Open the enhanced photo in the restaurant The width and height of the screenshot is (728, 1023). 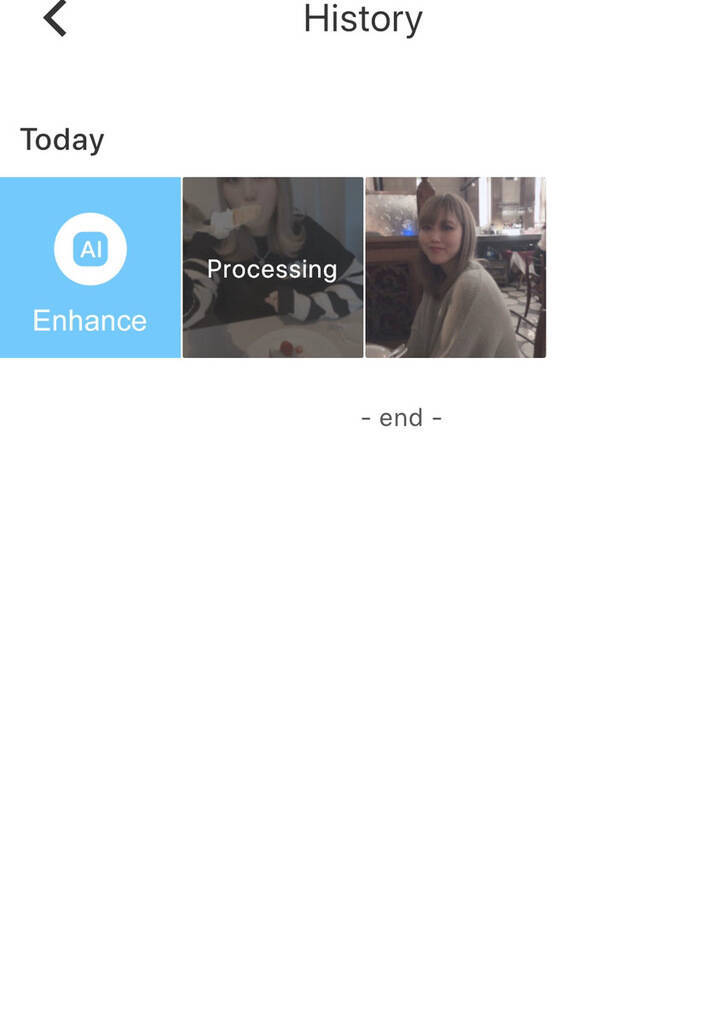click(456, 267)
